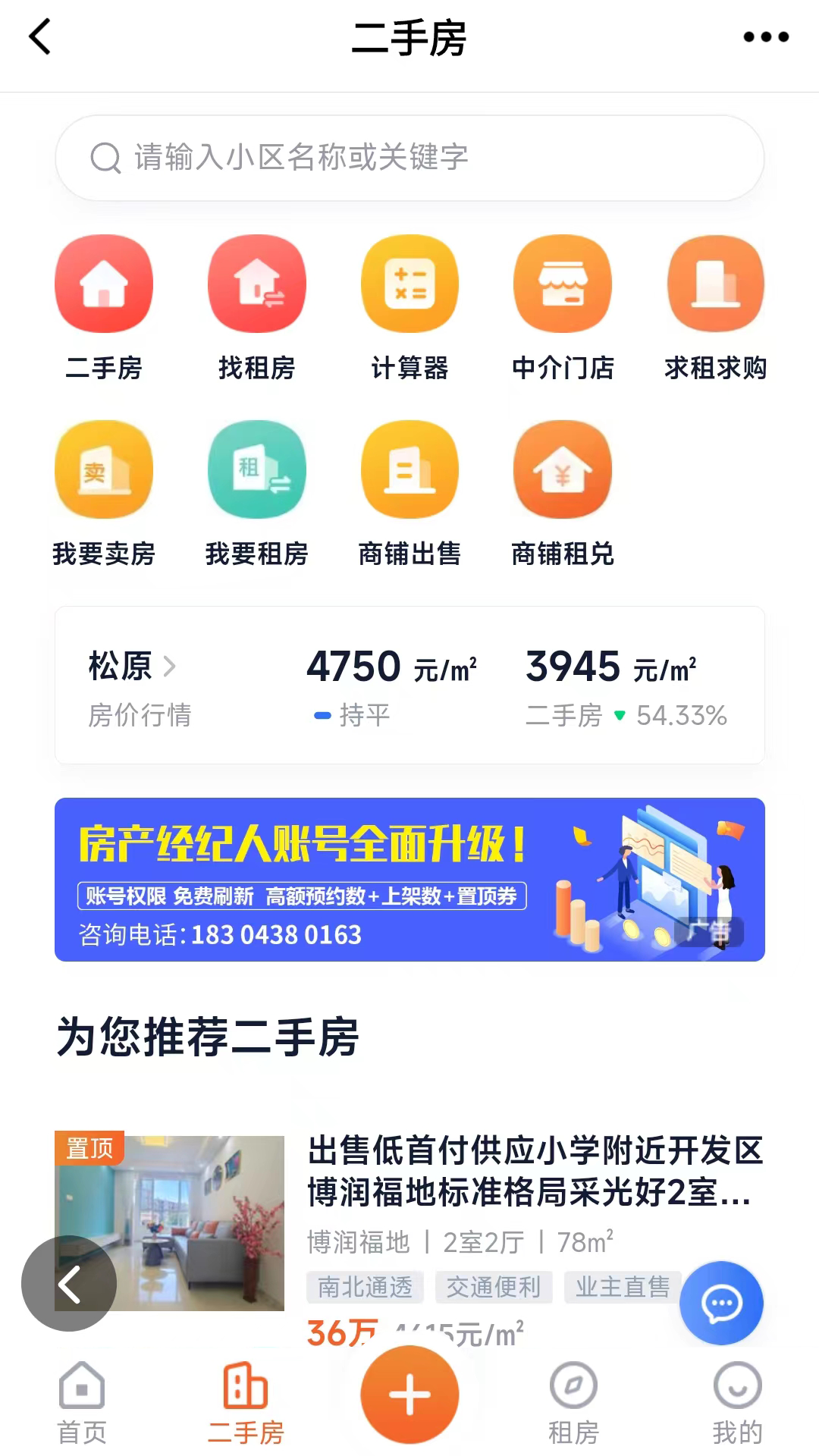
Task: Go back using the top-left arrow
Action: 40,36
